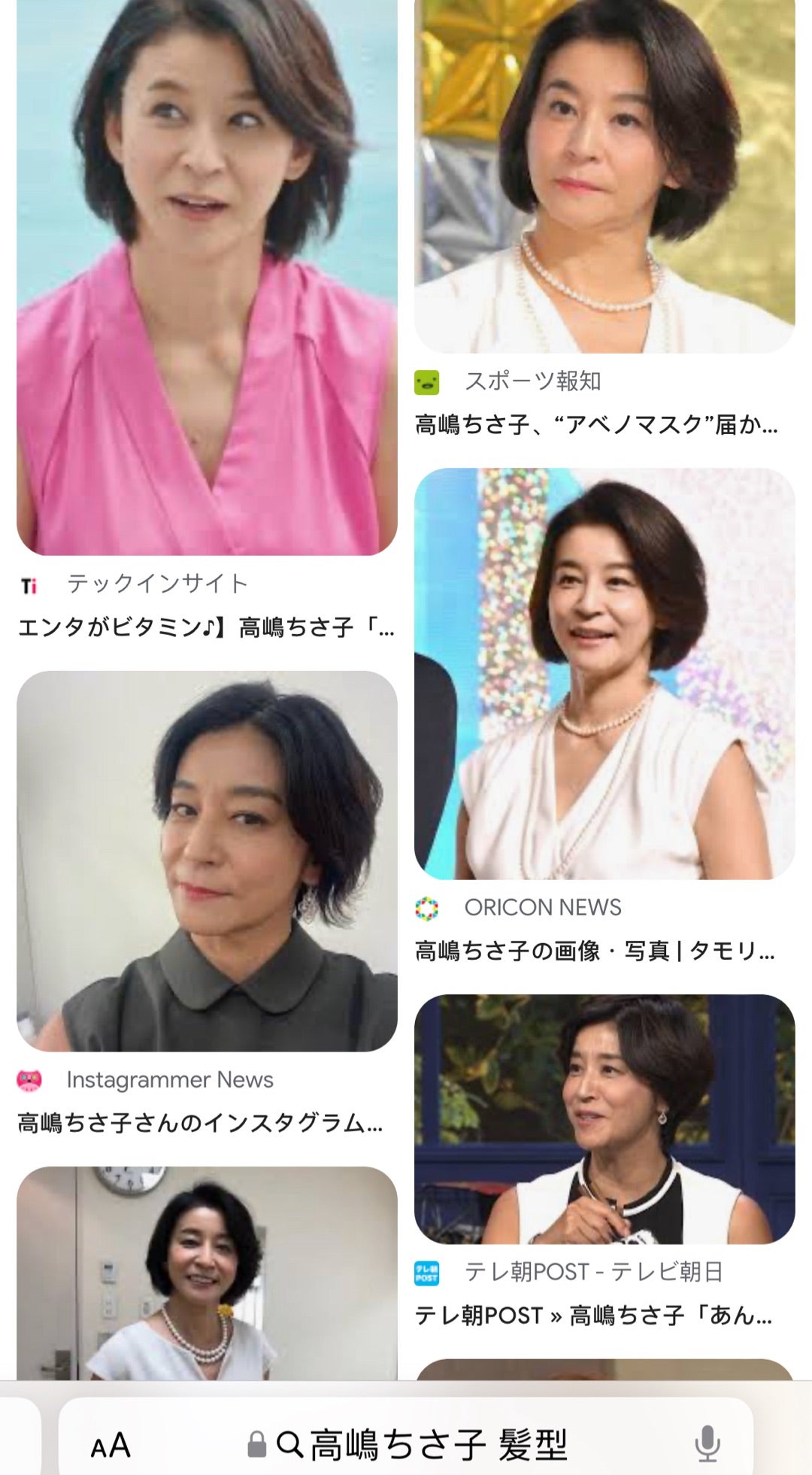
Task: Open the wall clock photo result
Action: pos(207,1273)
